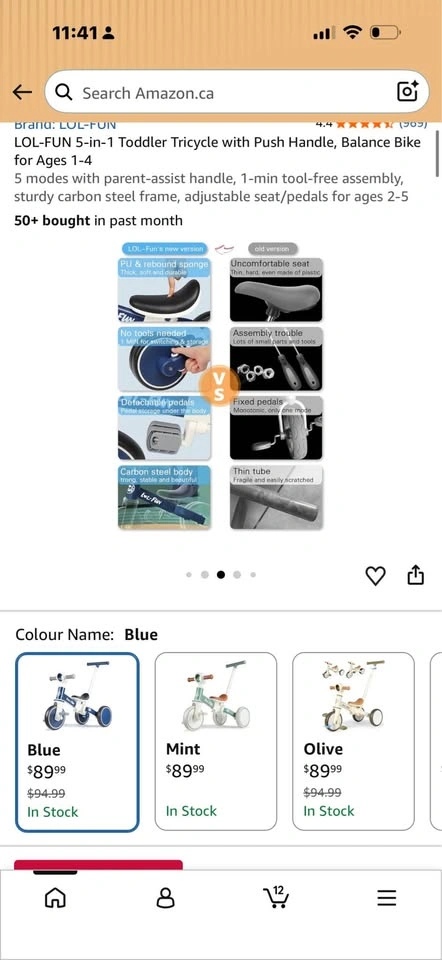
Task: View the cart with 12 items
Action: 275,897
